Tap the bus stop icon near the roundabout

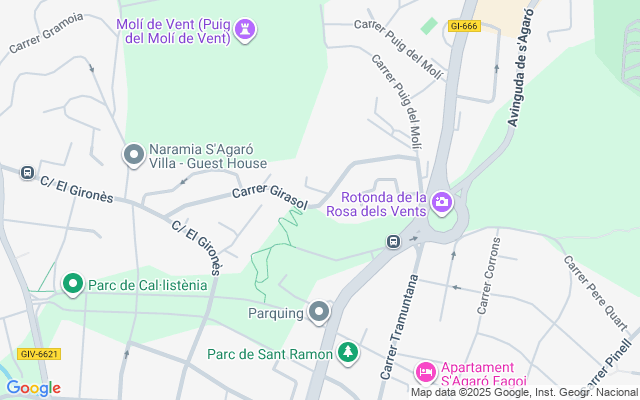tap(394, 241)
